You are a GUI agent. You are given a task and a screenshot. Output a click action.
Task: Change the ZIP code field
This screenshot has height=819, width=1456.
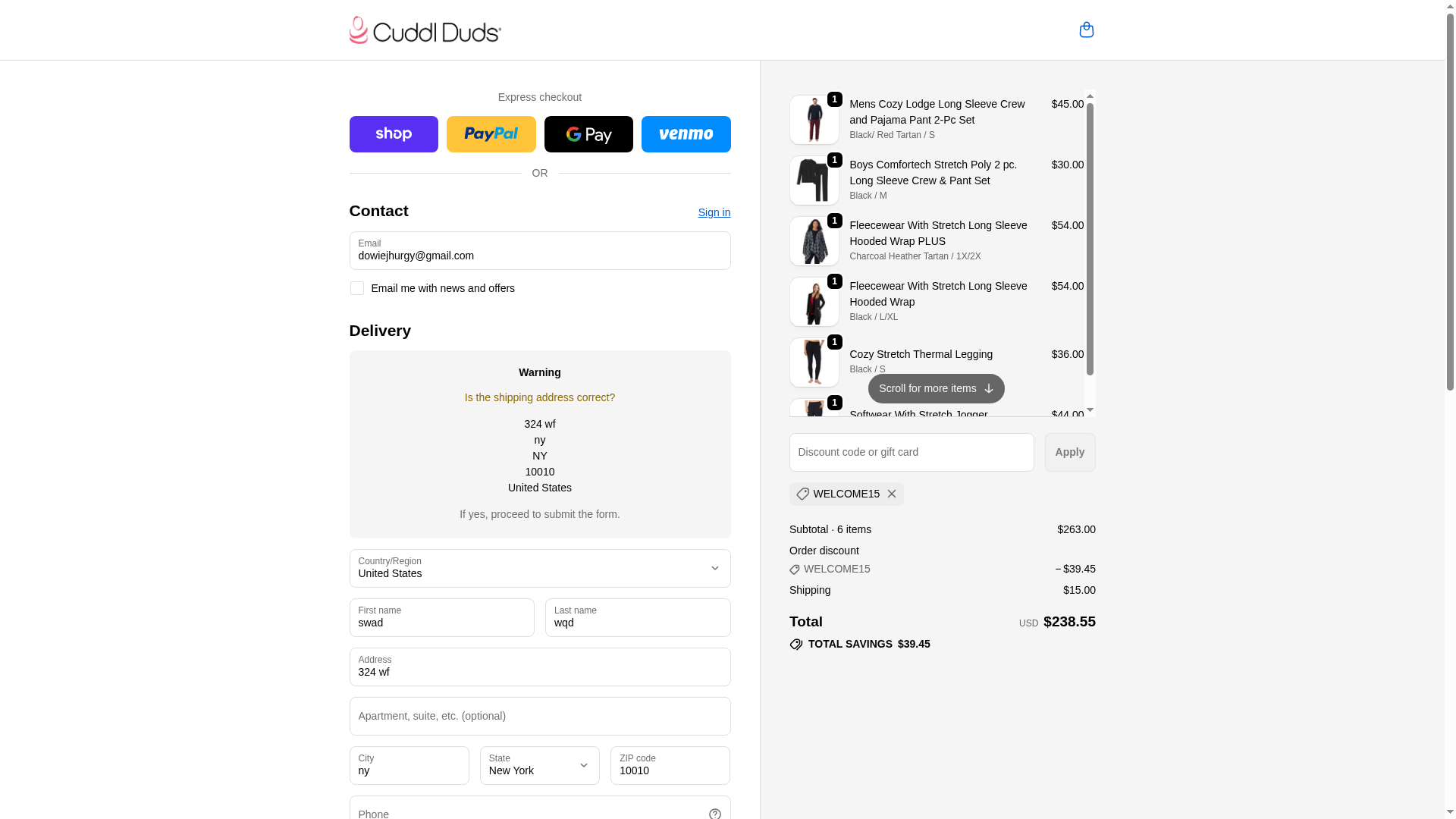pos(670,766)
